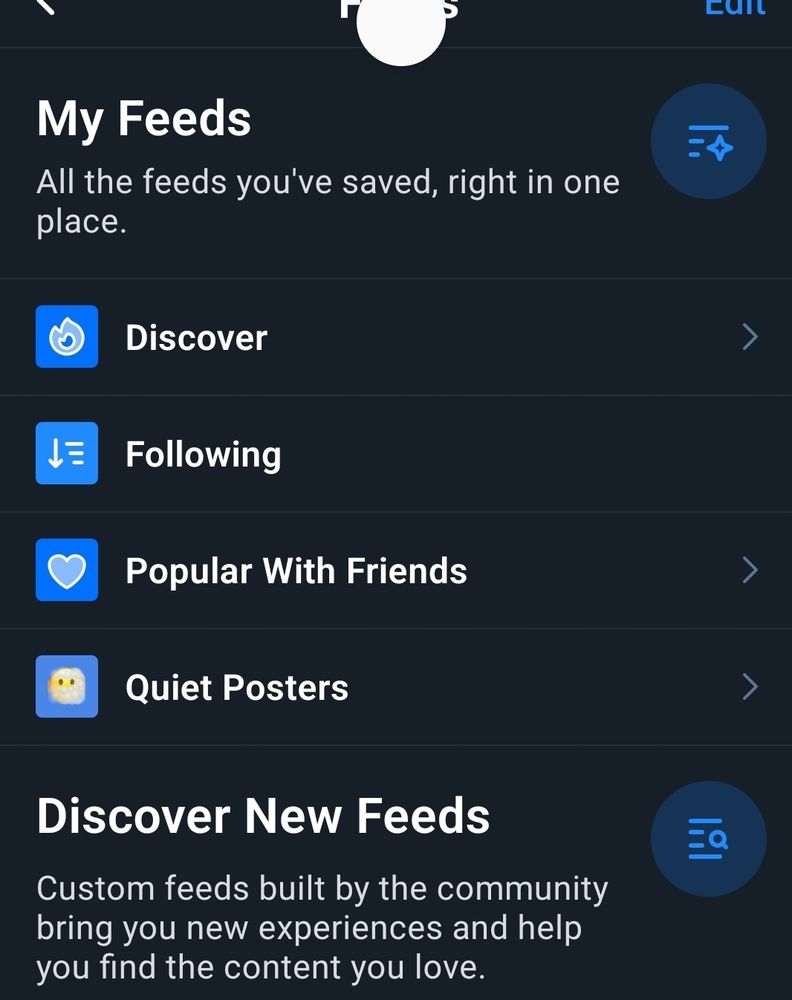Tap Edit to rearrange feeds
Image resolution: width=792 pixels, height=1000 pixels.
[734, 7]
